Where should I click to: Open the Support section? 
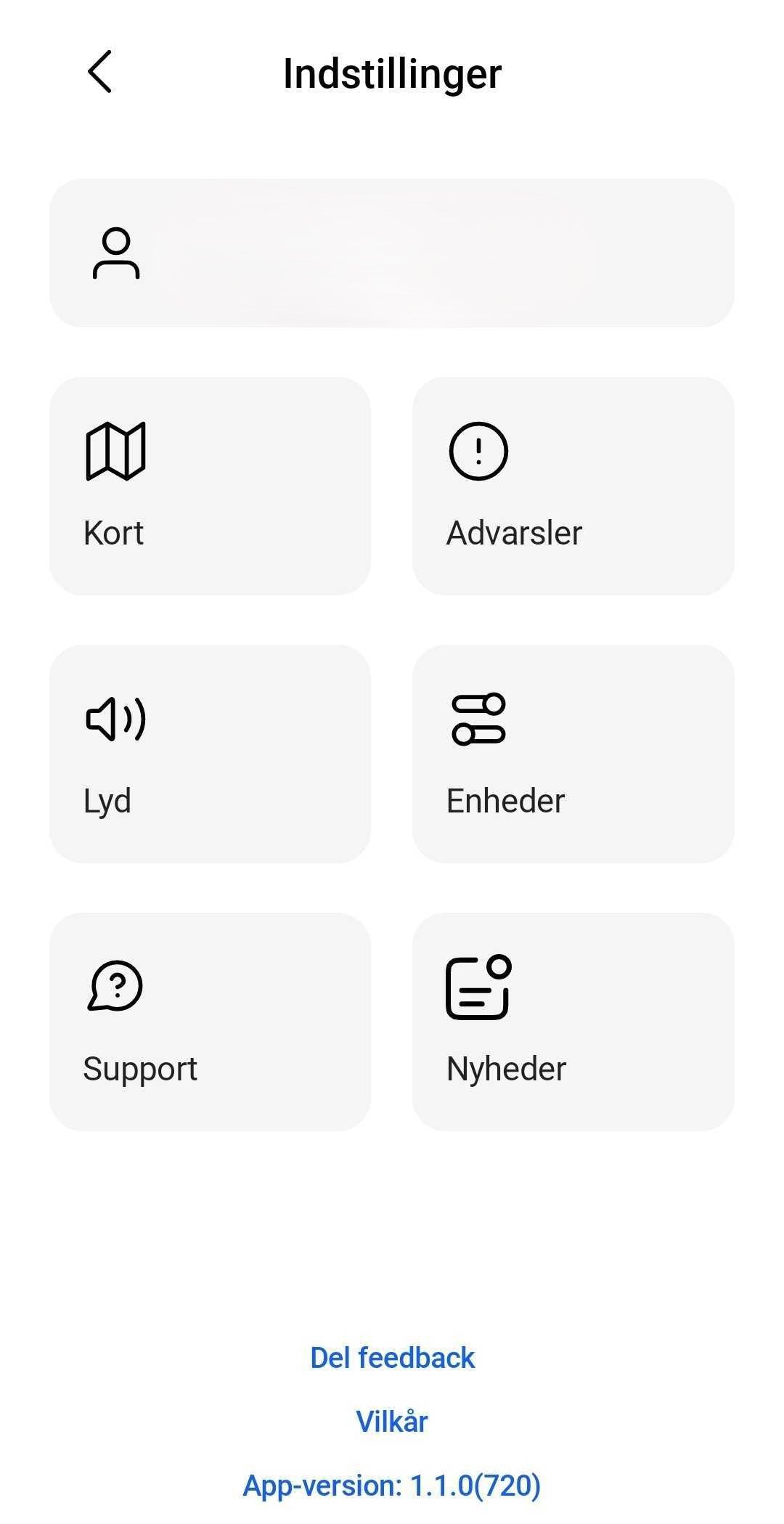pyautogui.click(x=210, y=1022)
